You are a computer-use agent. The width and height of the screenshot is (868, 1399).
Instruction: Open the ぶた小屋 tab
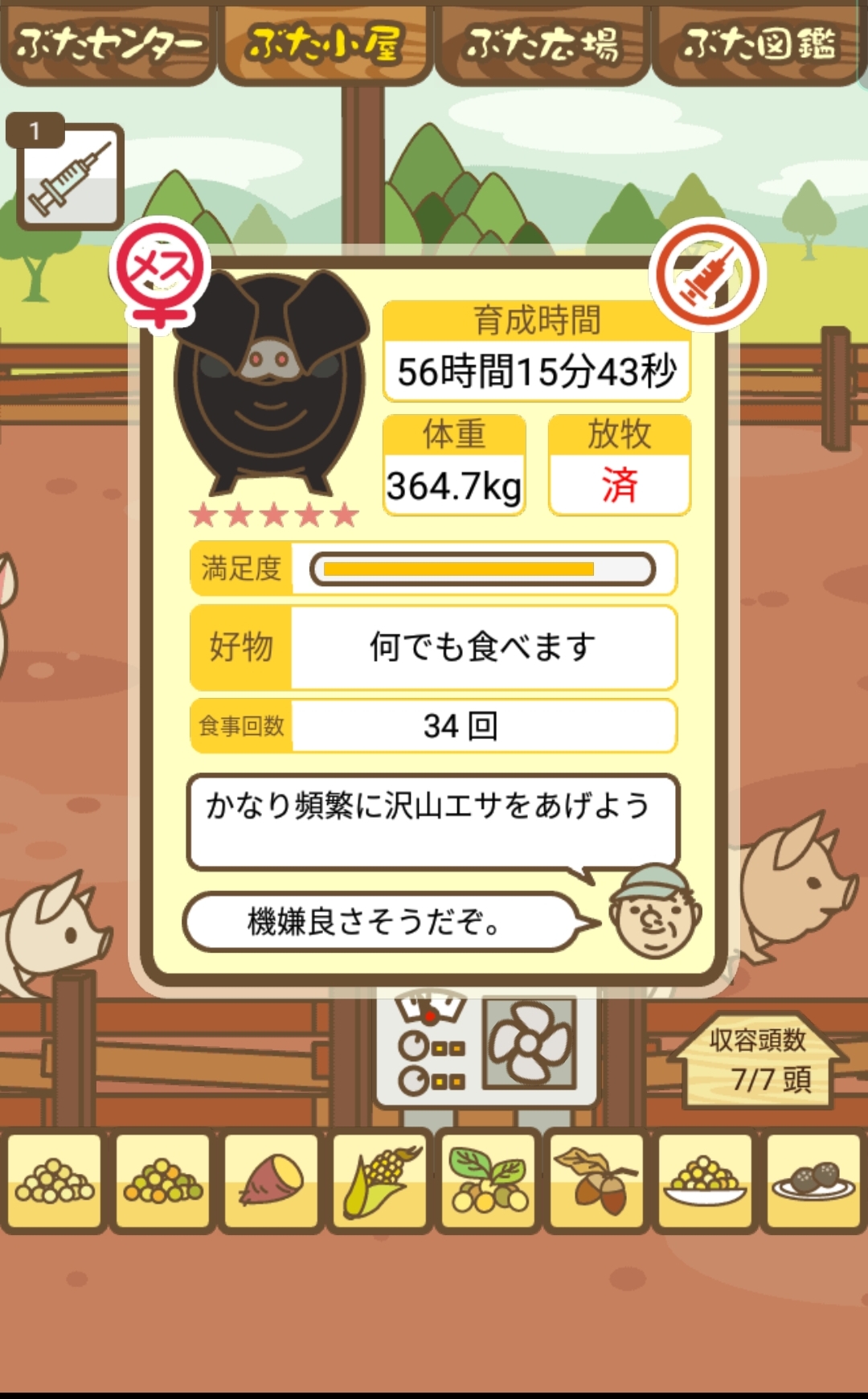pyautogui.click(x=325, y=44)
